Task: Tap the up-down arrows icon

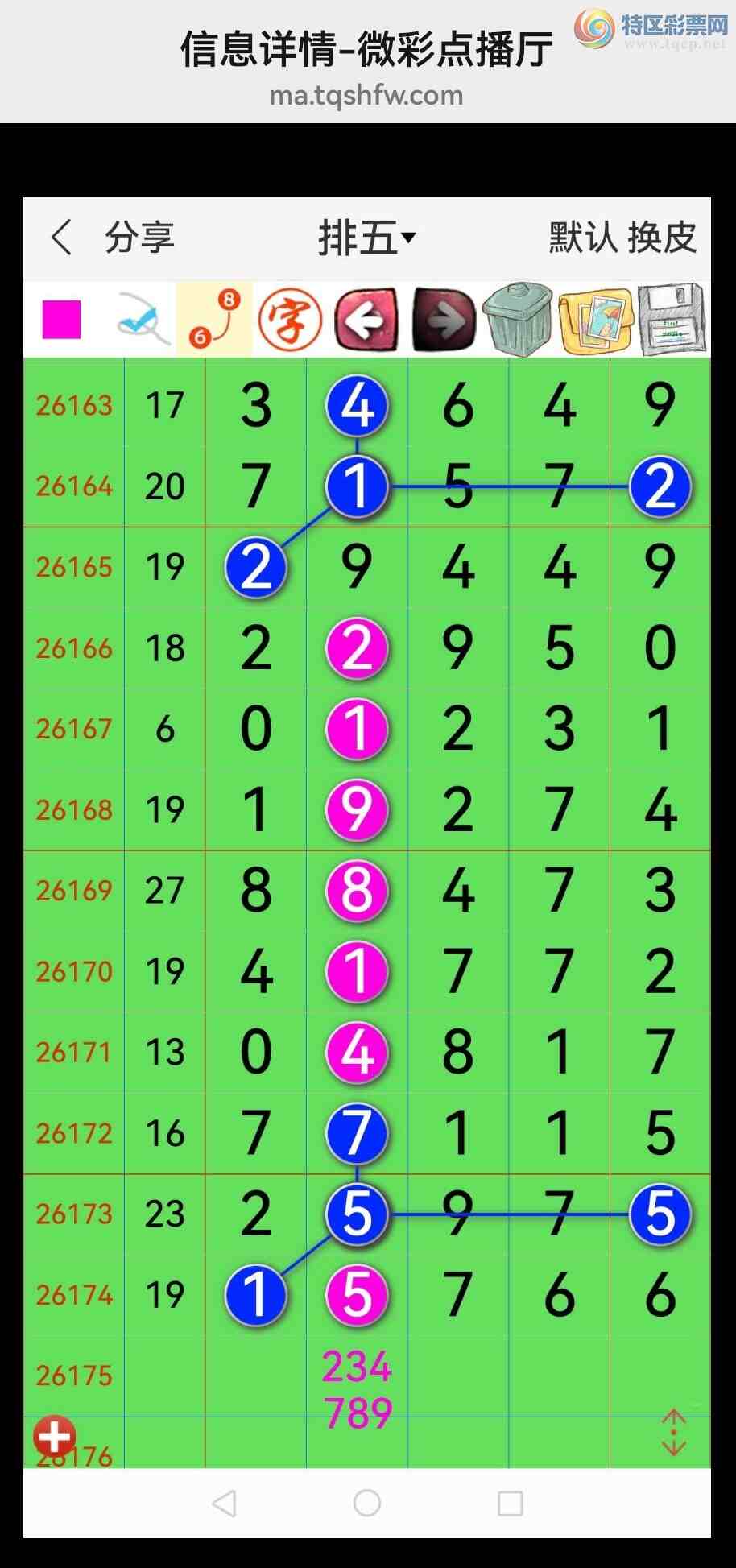Action: 673,1433
